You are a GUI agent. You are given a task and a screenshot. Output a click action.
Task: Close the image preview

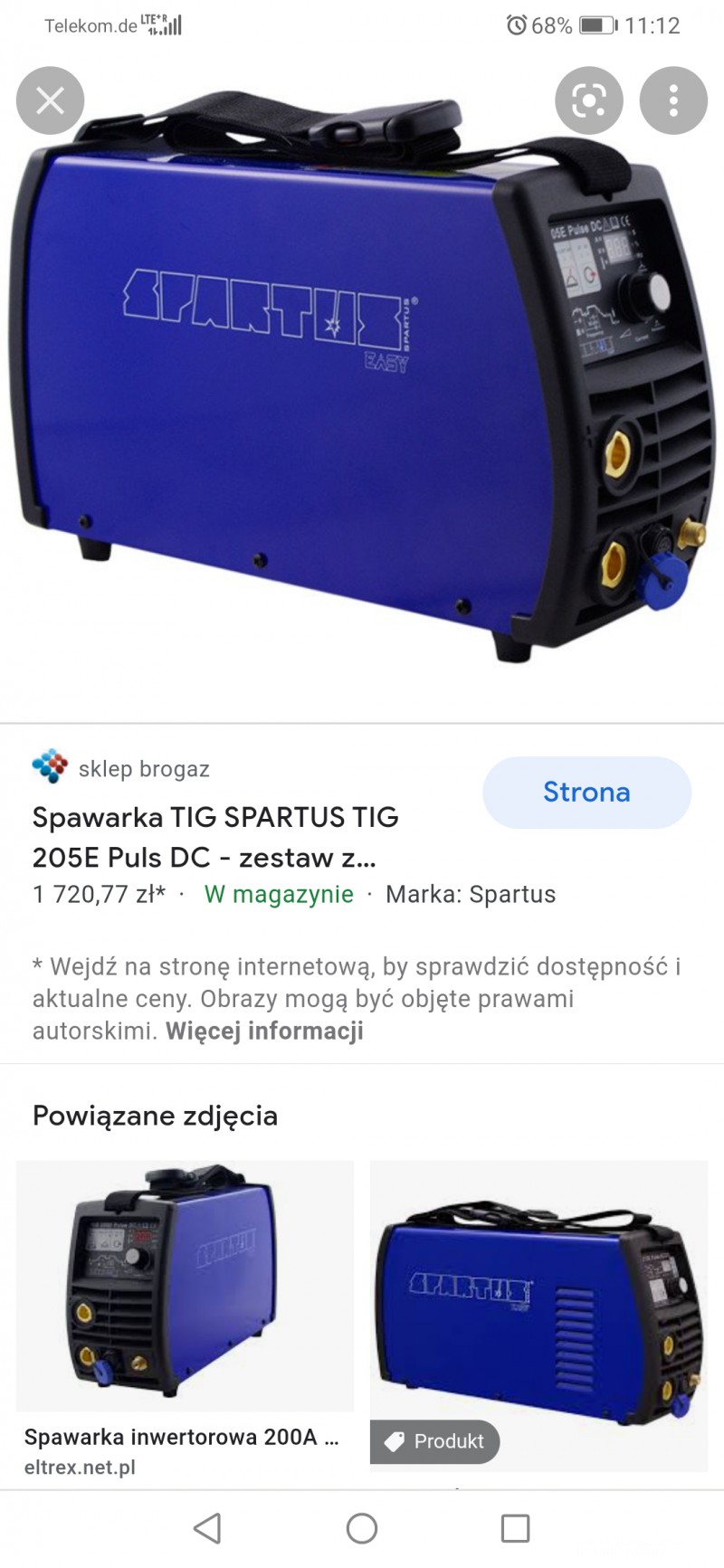51,100
